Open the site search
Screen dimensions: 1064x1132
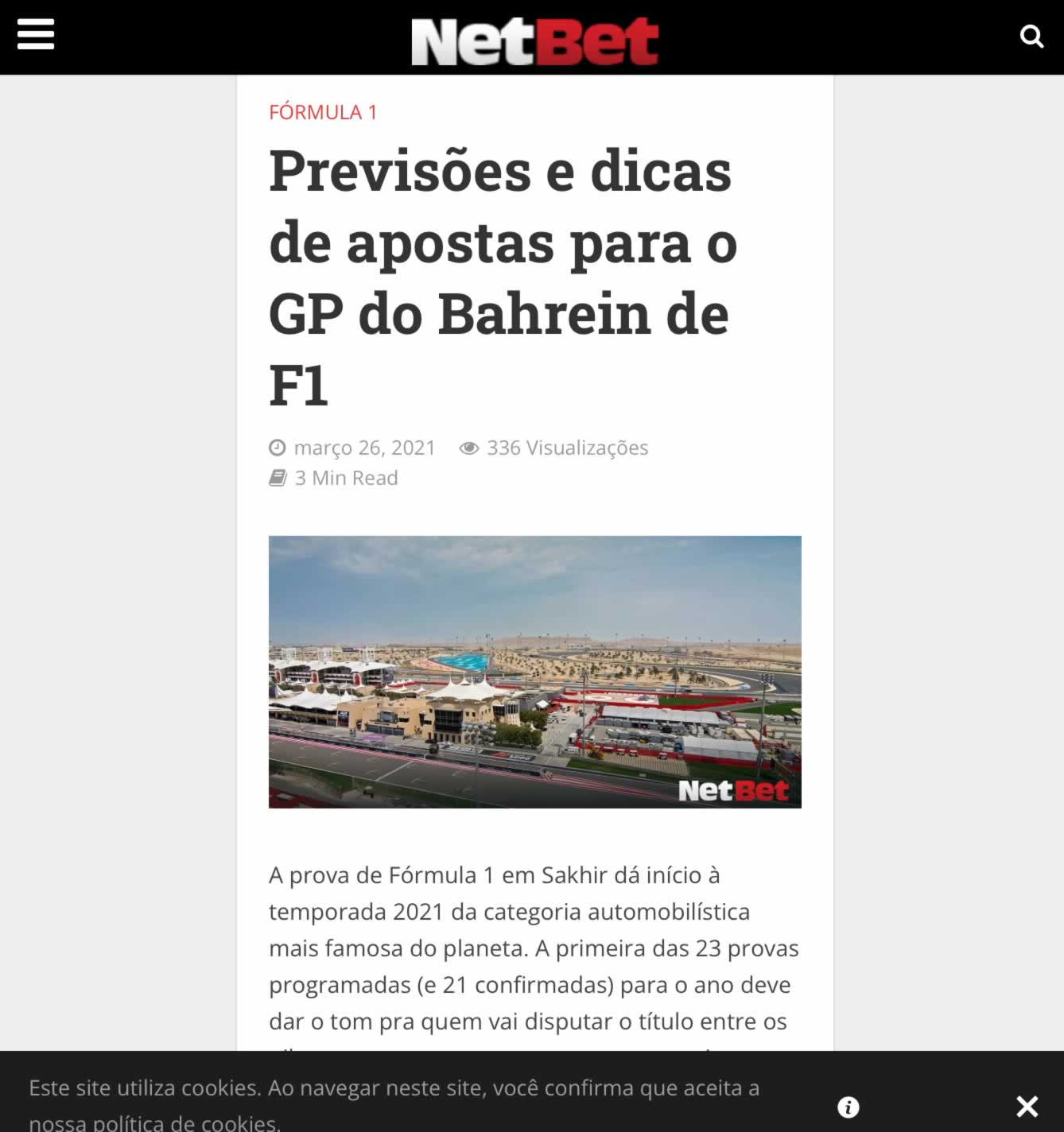pyautogui.click(x=1031, y=37)
